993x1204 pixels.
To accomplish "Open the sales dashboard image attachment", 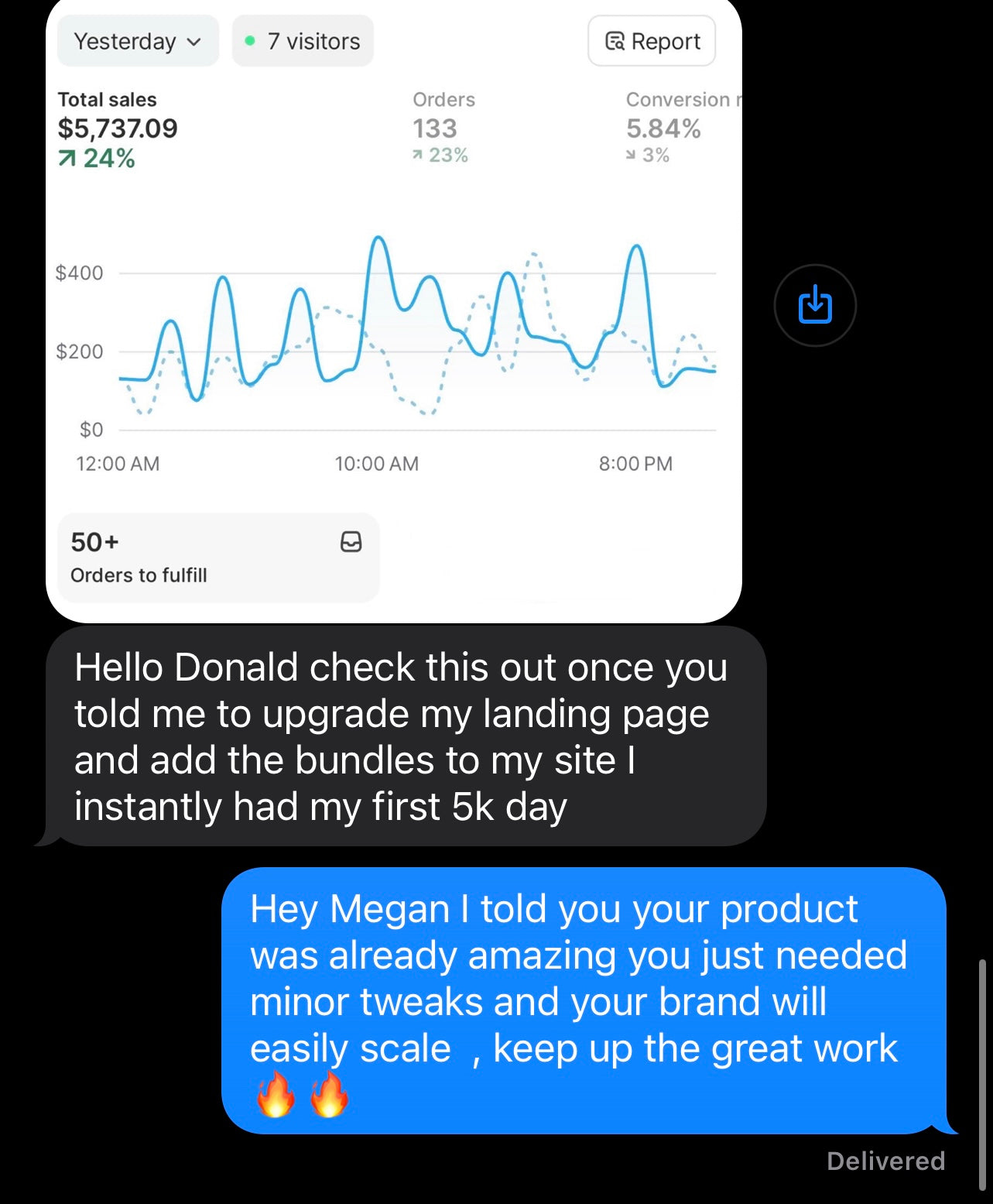I will [393, 325].
